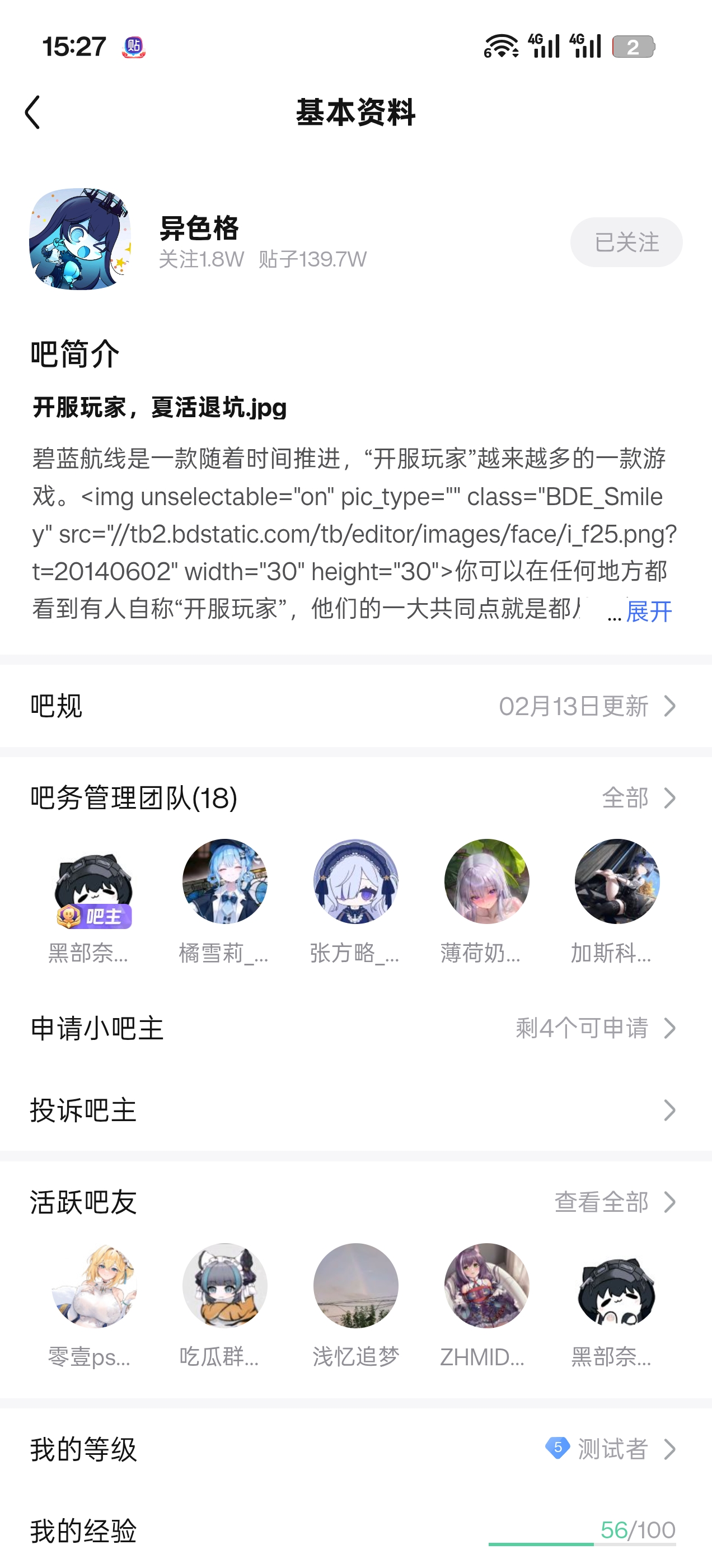This screenshot has width=712, height=1568.
Task: Open the 异色格 forum avatar
Action: pyautogui.click(x=79, y=239)
